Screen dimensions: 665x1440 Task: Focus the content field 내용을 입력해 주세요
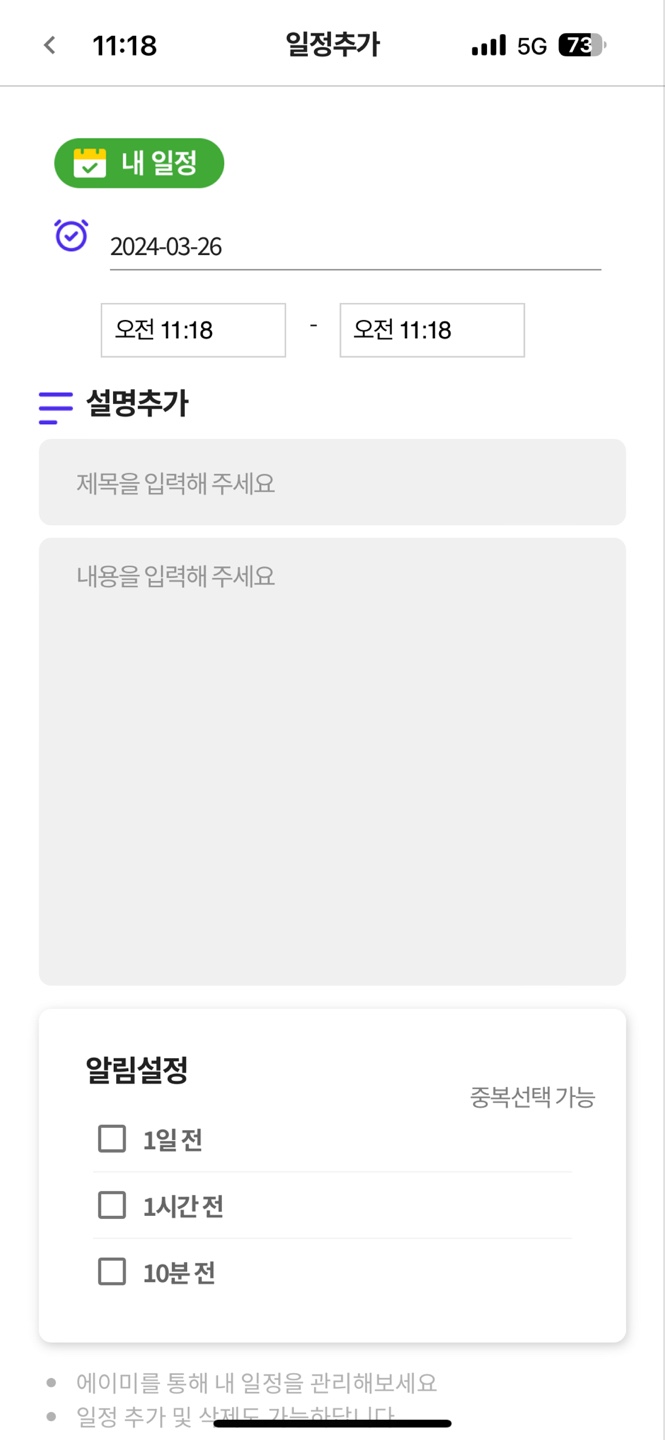332,762
